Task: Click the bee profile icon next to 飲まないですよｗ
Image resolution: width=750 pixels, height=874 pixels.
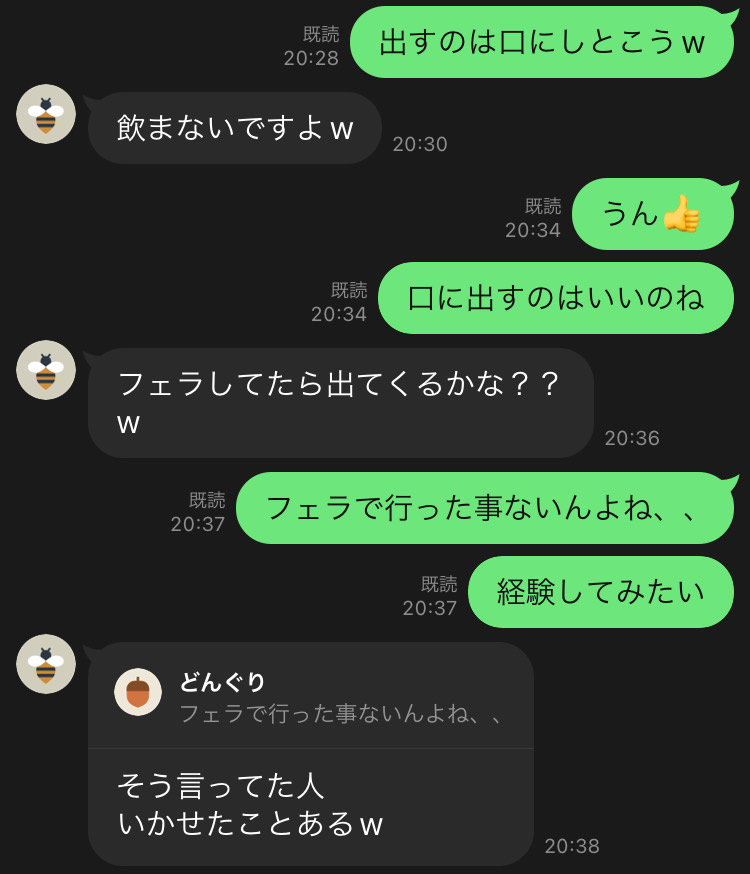Action: (x=45, y=115)
